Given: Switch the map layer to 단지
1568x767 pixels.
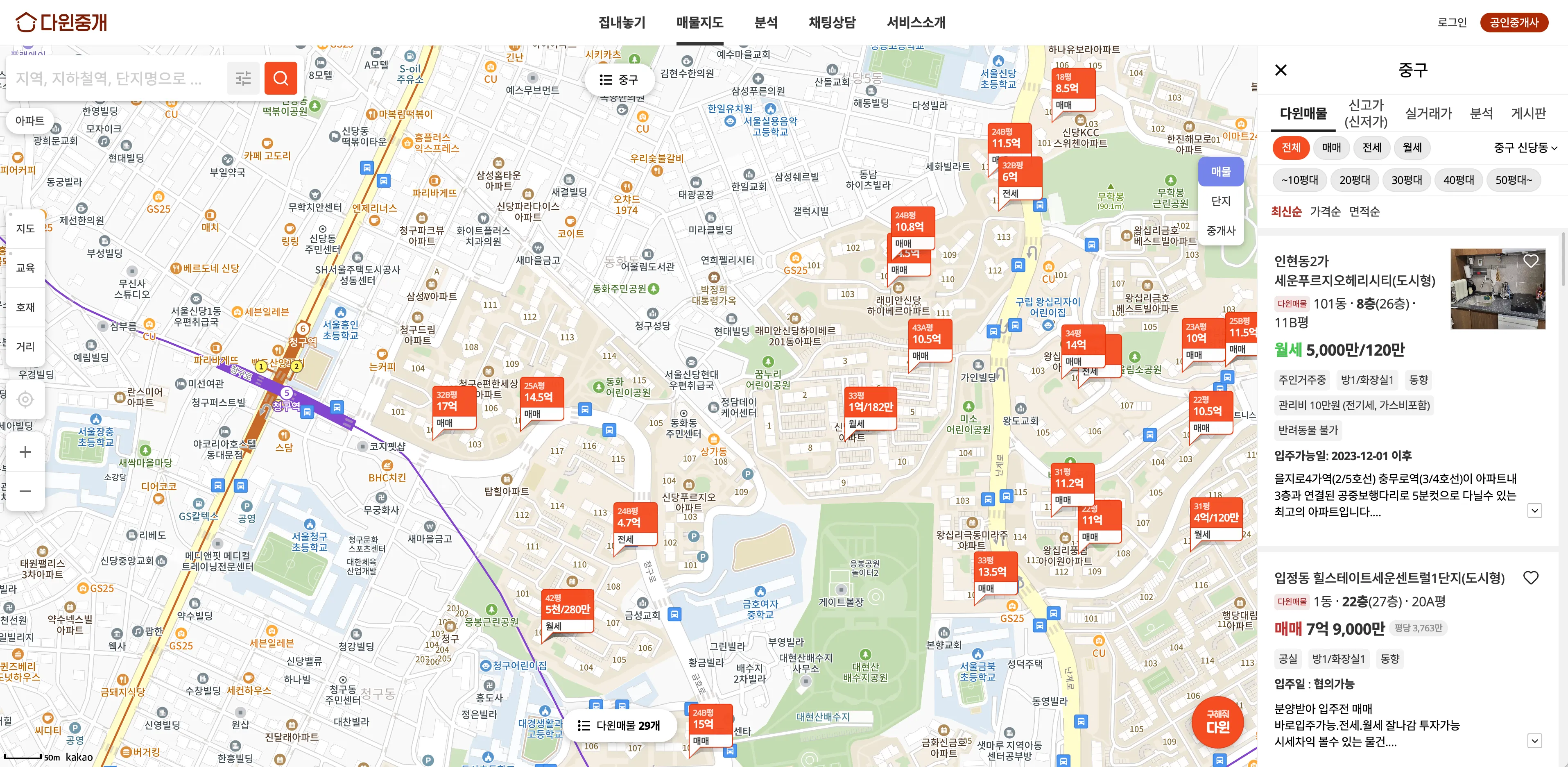Looking at the screenshot, I should tap(1220, 201).
